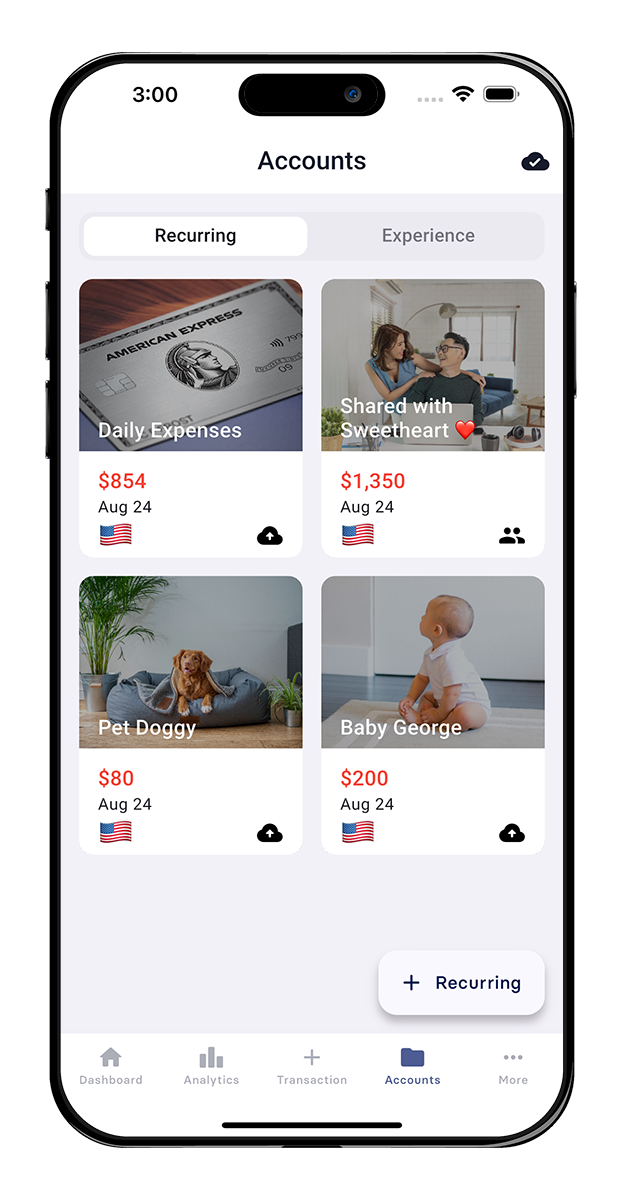The image size is (622, 1200).
Task: Go to the Dashboard tab
Action: [x=111, y=1066]
